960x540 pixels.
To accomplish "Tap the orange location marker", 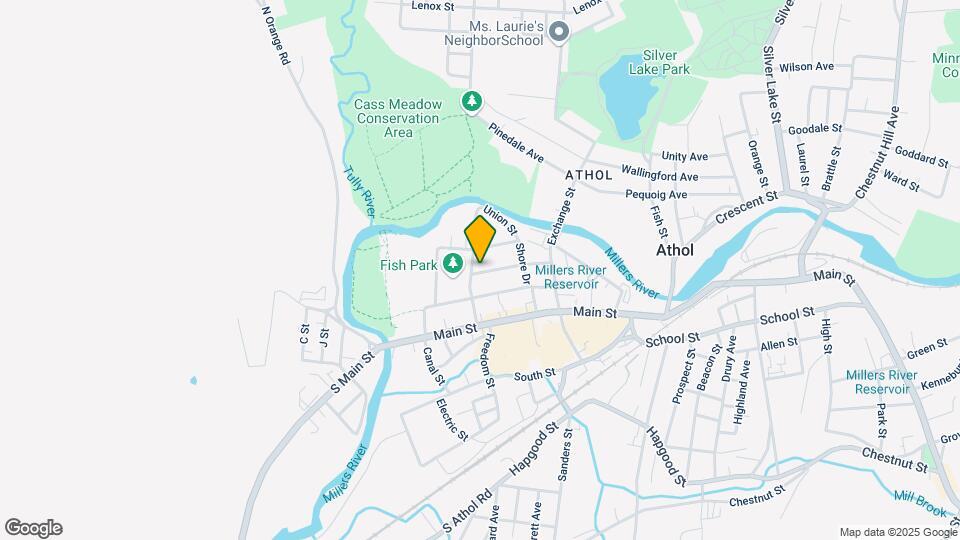I will pyautogui.click(x=480, y=240).
